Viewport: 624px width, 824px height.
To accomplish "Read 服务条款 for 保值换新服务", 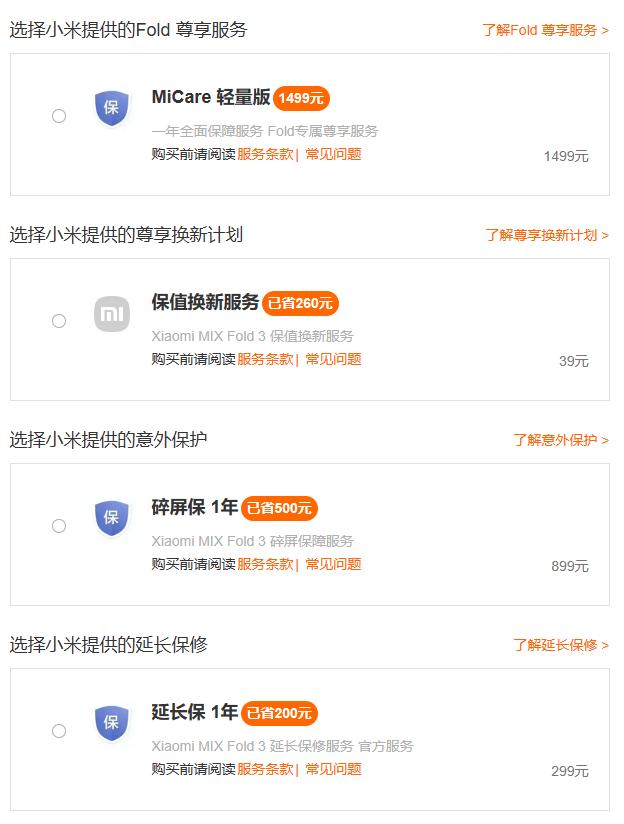I will (x=265, y=359).
